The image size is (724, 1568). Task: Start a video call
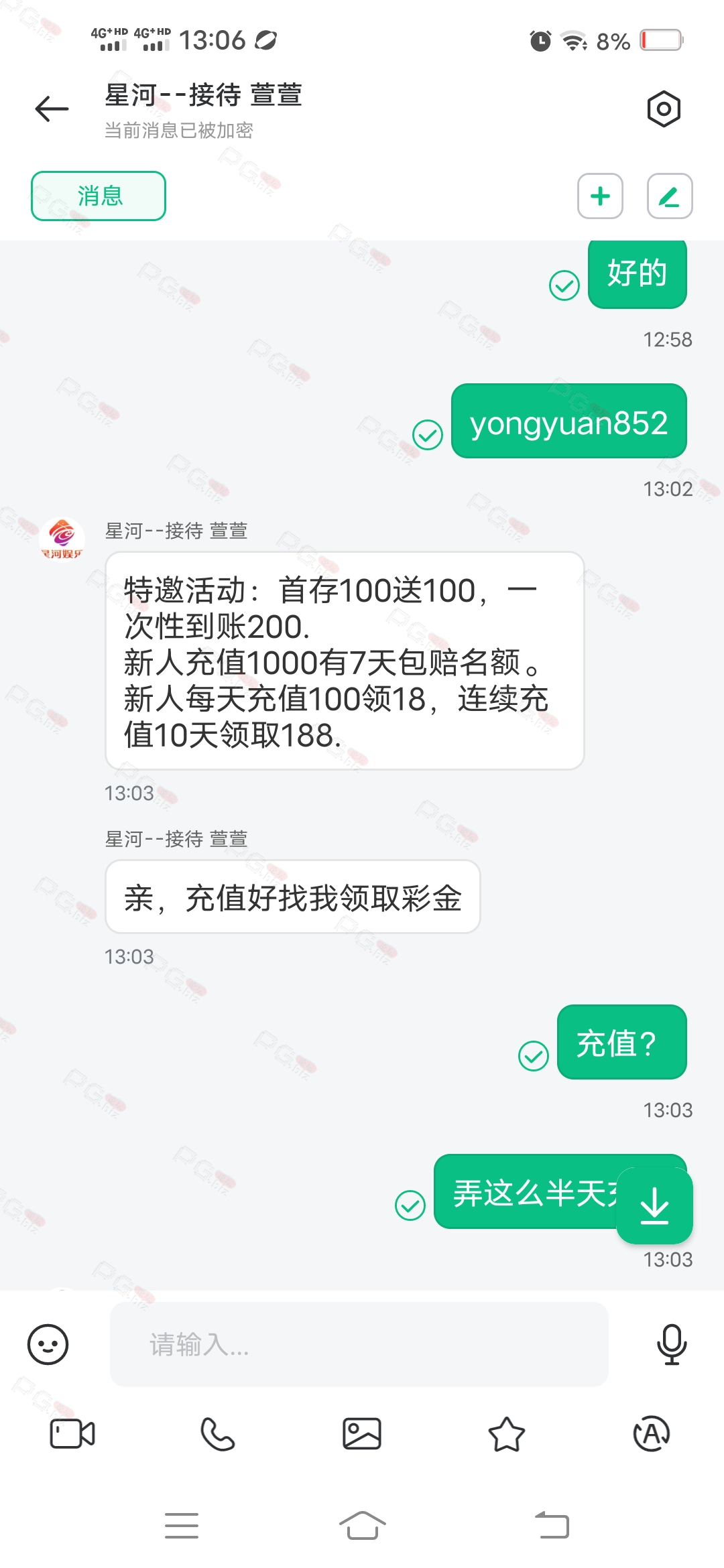pos(72,1434)
